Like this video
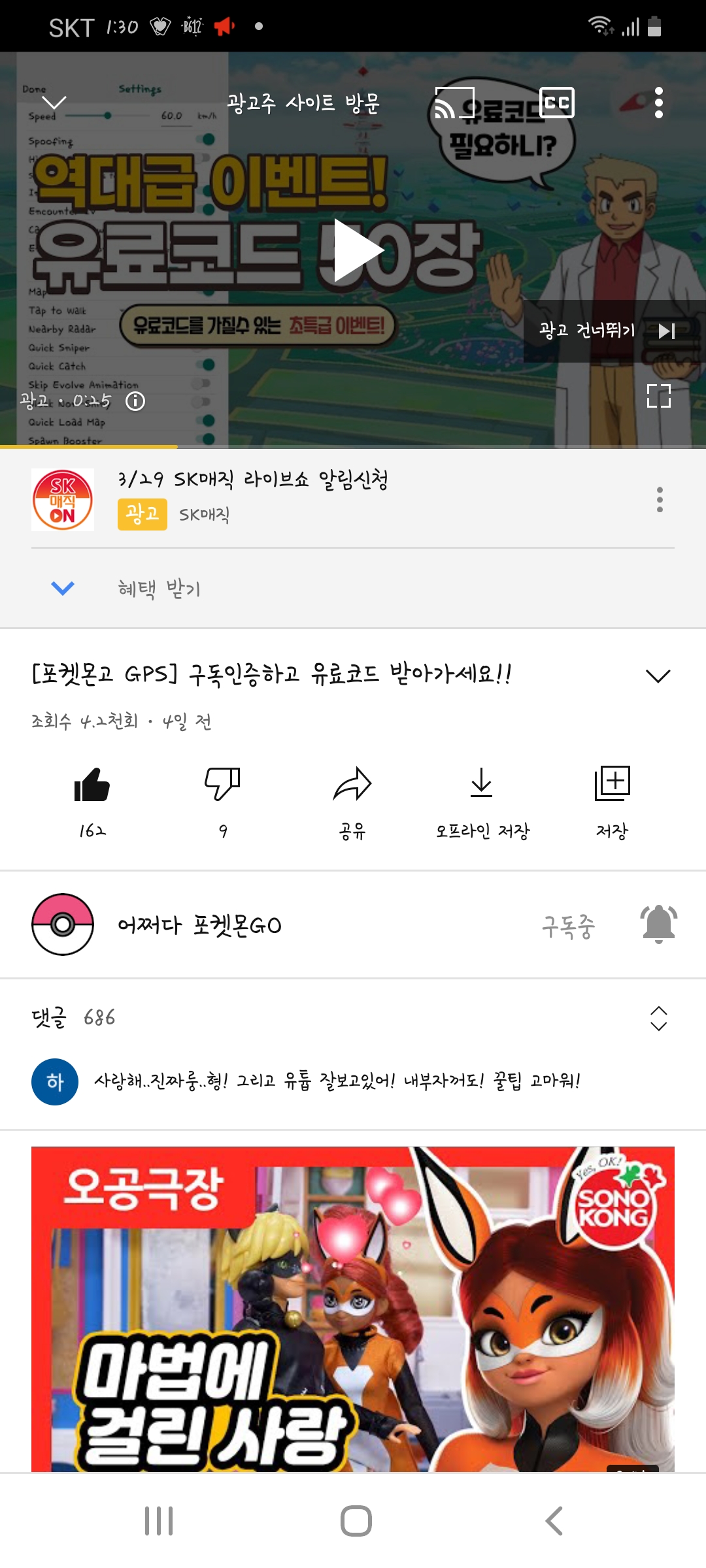 click(x=92, y=785)
